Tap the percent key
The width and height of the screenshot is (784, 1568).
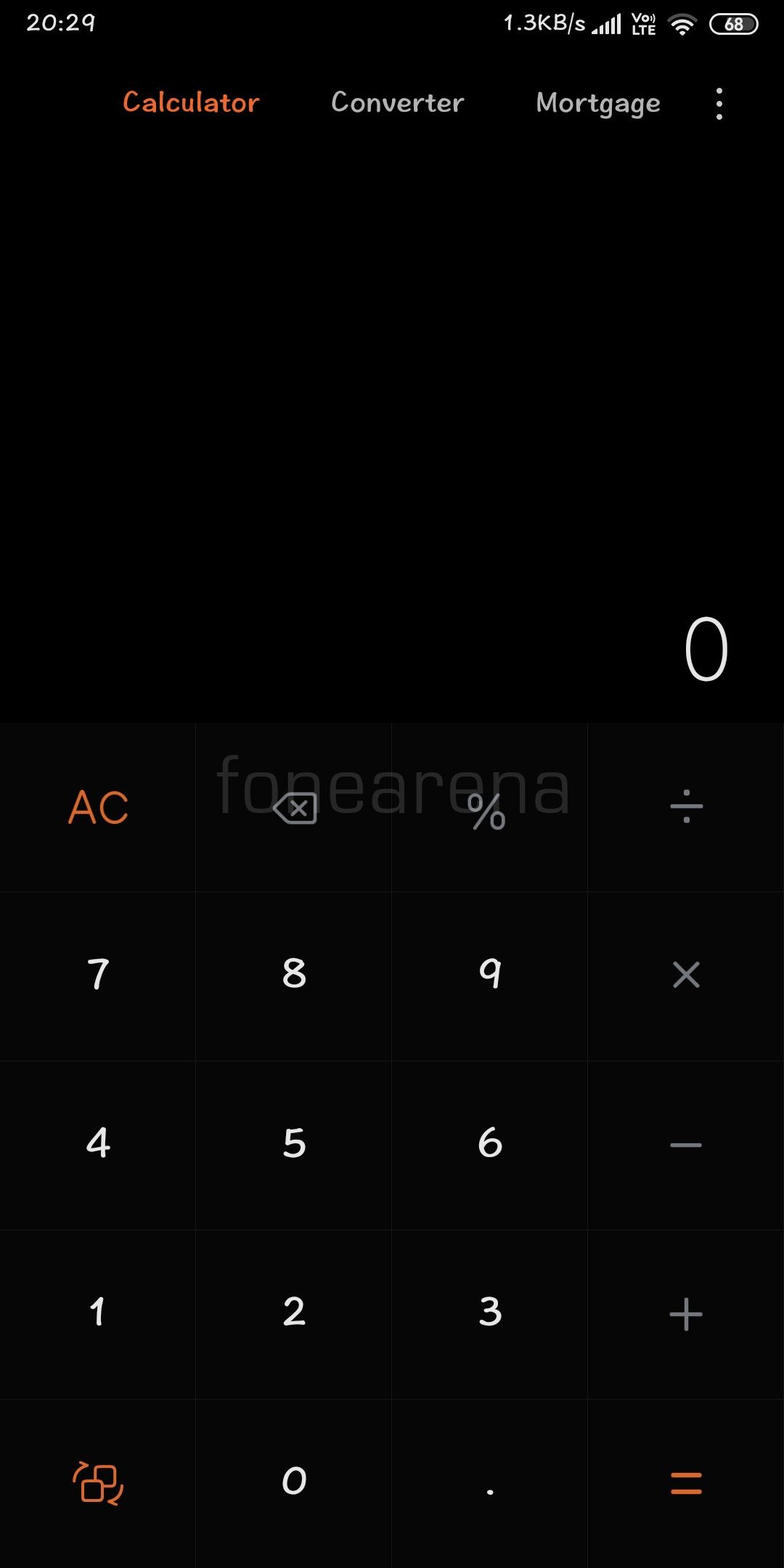coord(490,807)
